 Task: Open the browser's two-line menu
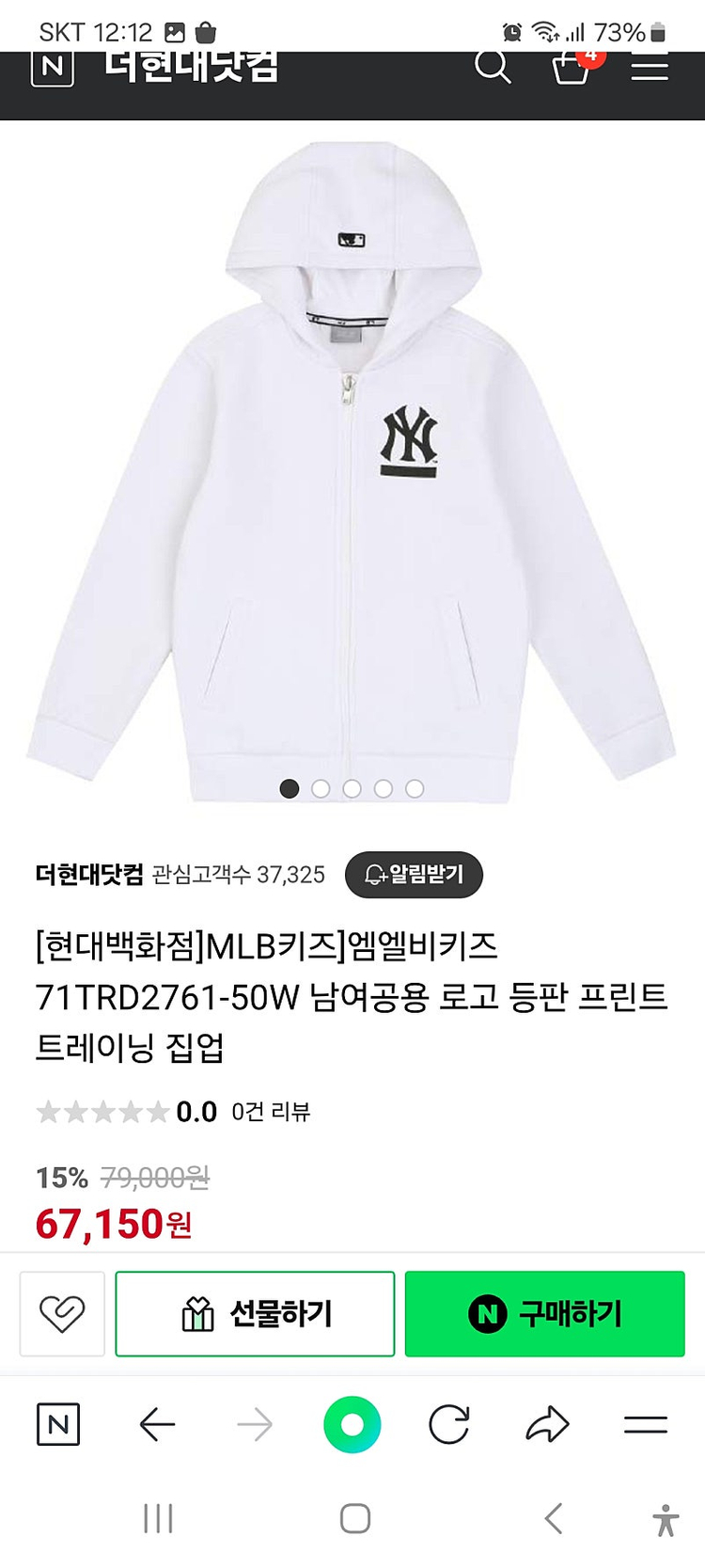[x=646, y=1425]
